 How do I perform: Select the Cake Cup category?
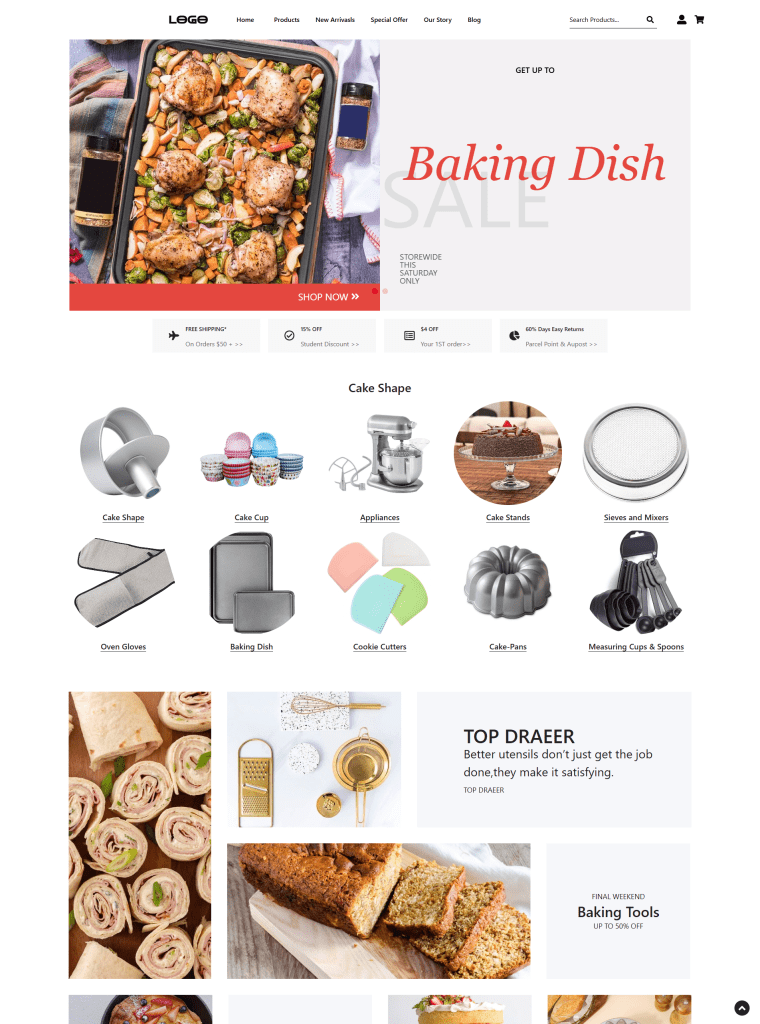tap(251, 518)
